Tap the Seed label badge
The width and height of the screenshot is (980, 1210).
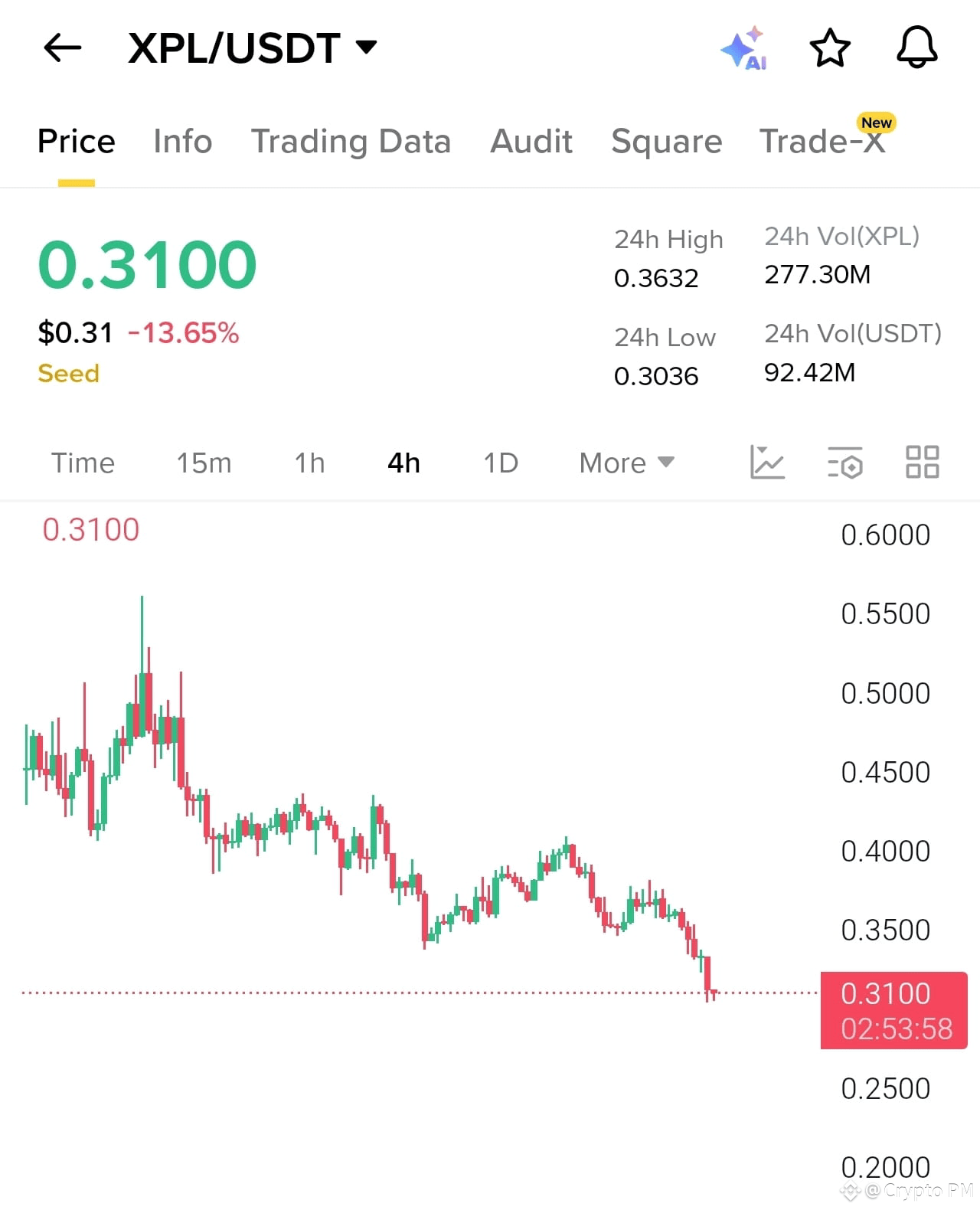68,373
